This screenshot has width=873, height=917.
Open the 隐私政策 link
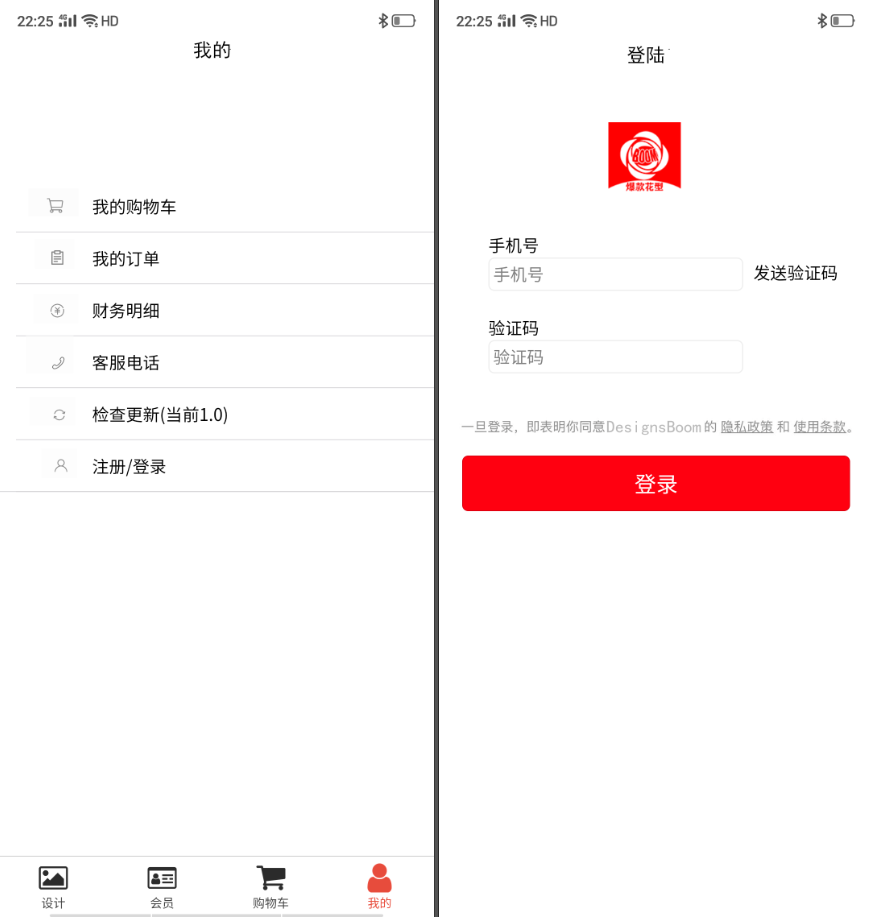(x=747, y=427)
